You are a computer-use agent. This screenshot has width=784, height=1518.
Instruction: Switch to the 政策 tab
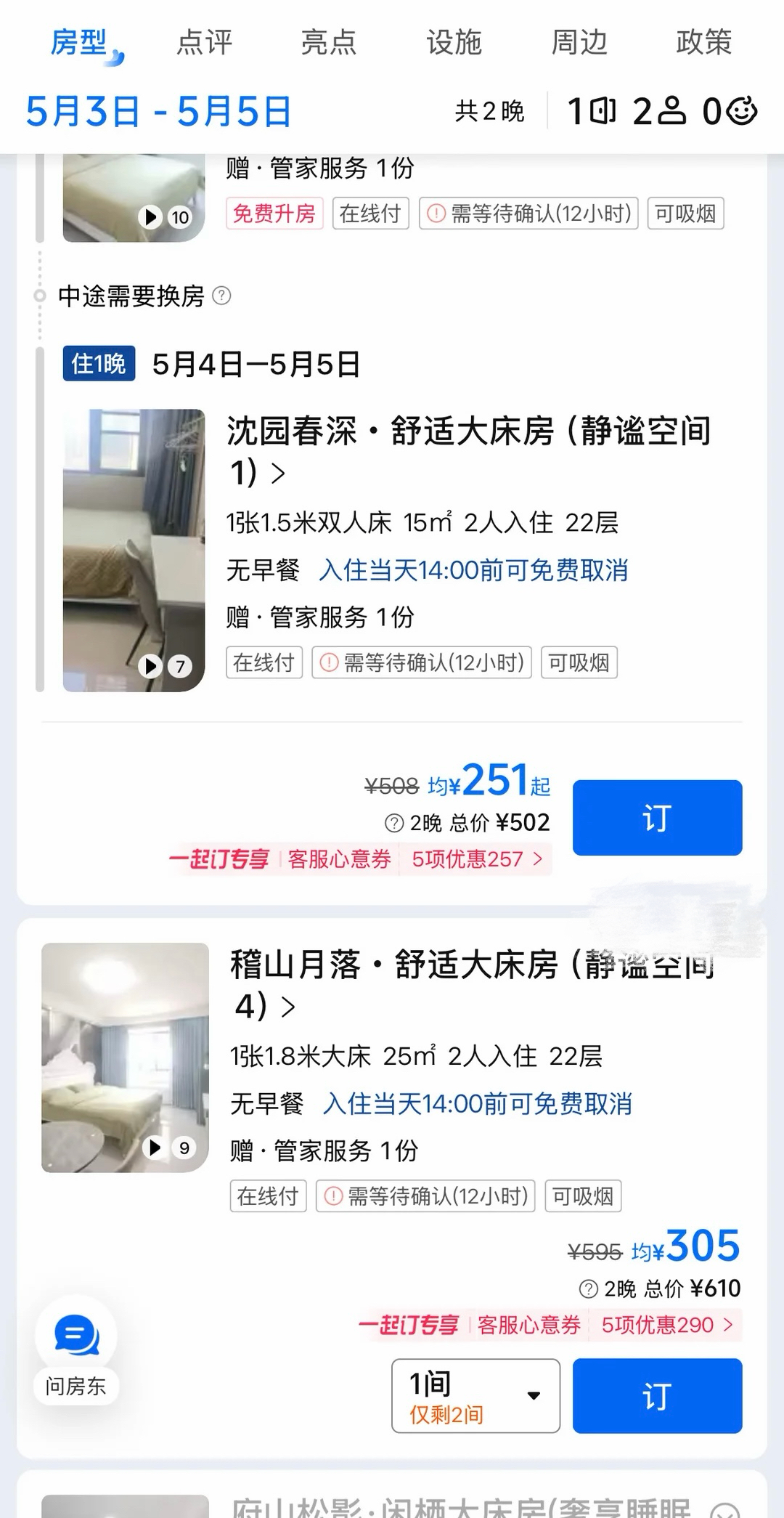pos(703,42)
